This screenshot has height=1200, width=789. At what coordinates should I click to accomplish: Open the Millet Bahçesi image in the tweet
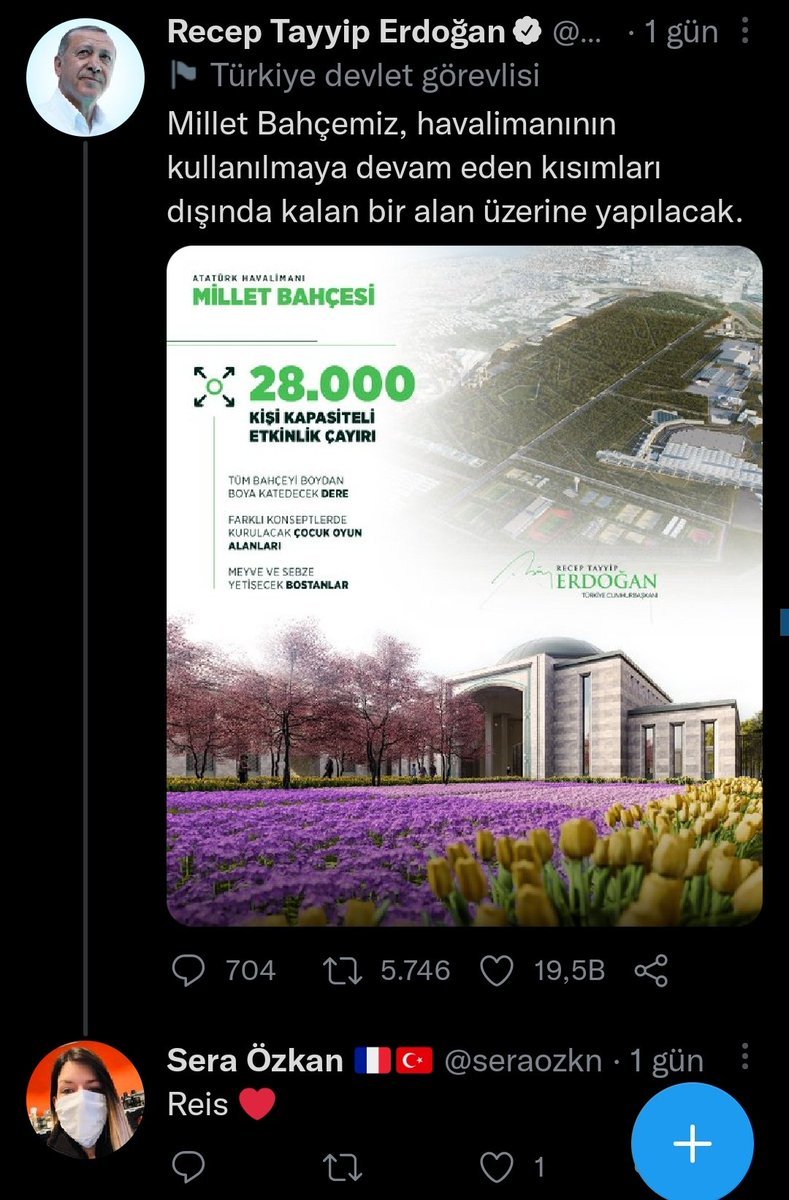coord(464,585)
